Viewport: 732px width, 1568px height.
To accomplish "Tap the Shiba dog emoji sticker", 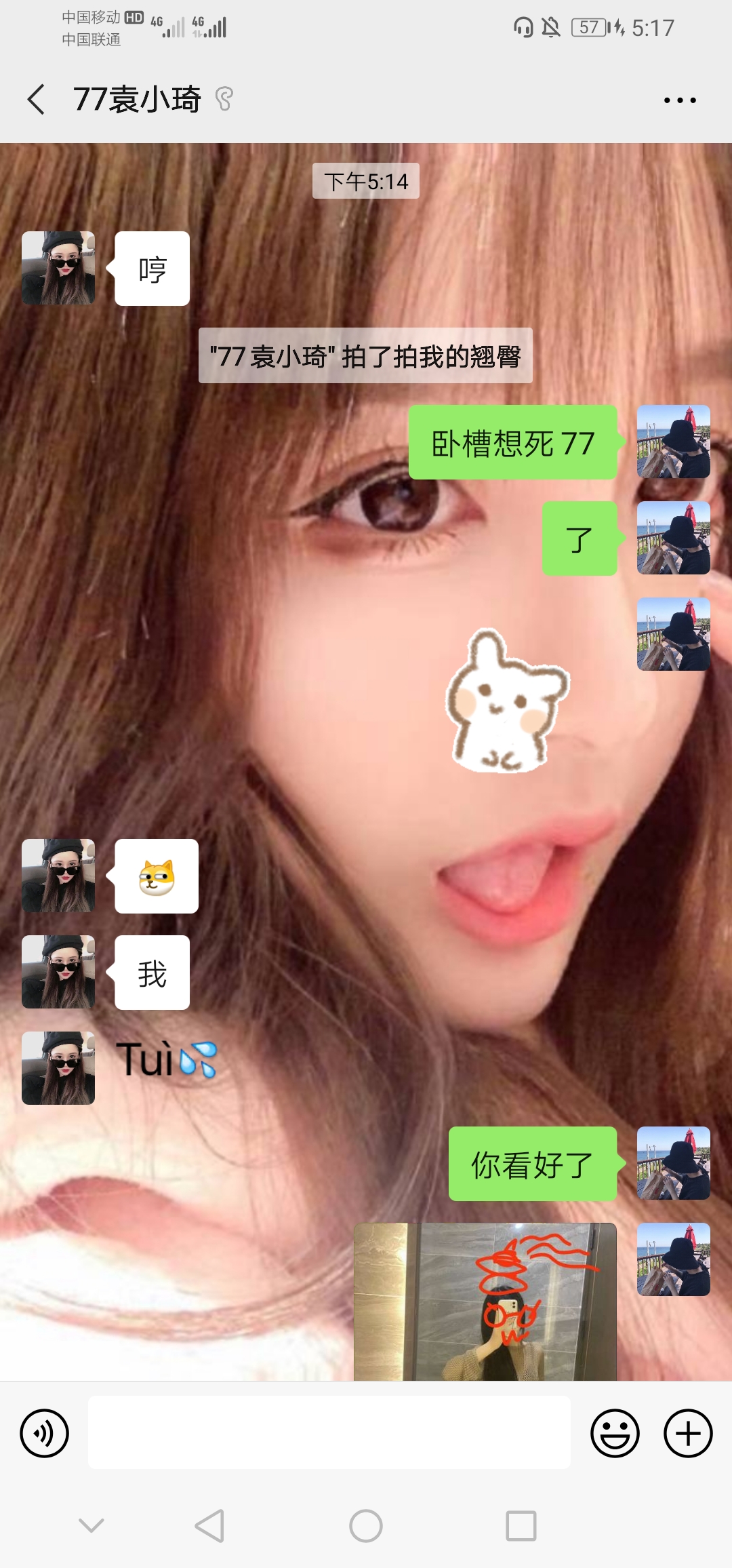I will point(156,876).
